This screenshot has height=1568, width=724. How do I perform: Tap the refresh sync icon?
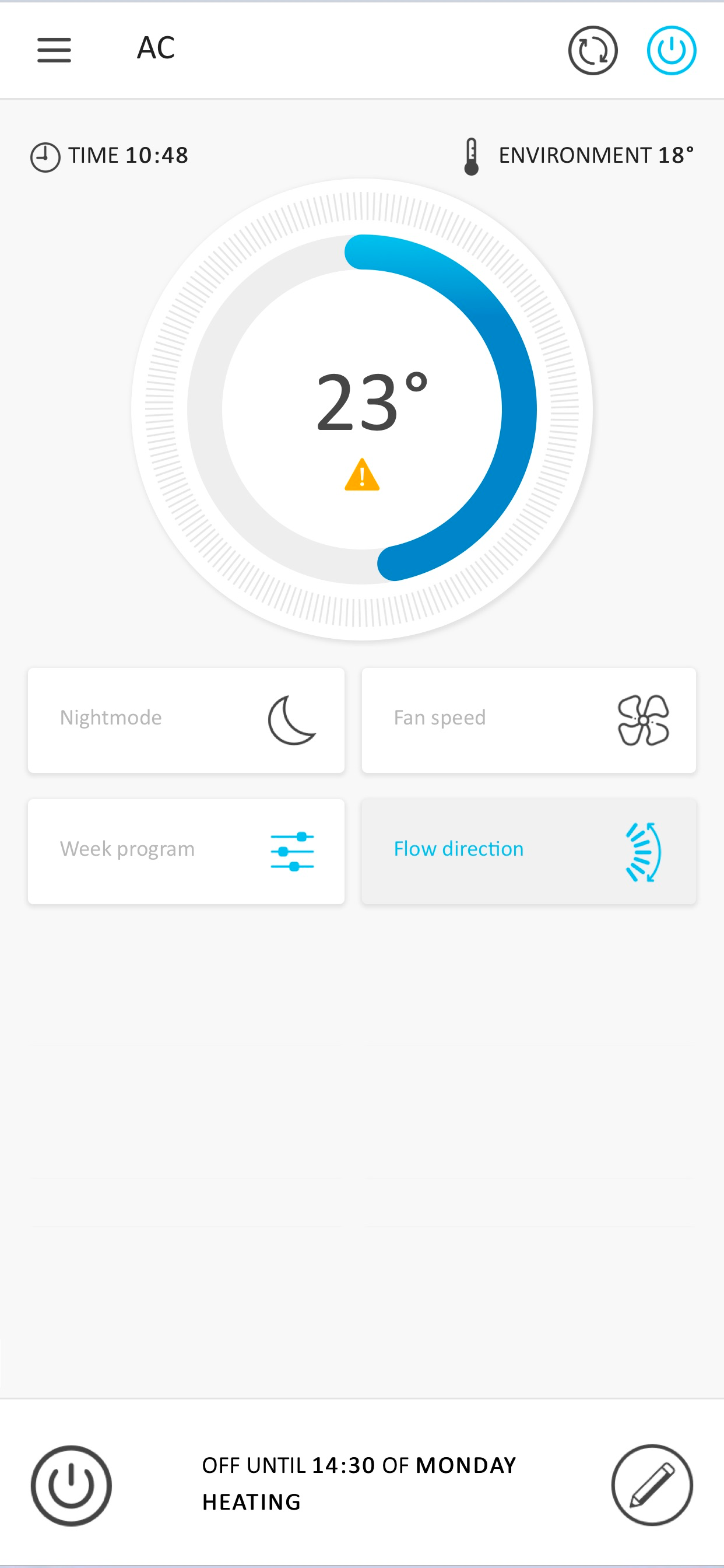click(x=593, y=50)
